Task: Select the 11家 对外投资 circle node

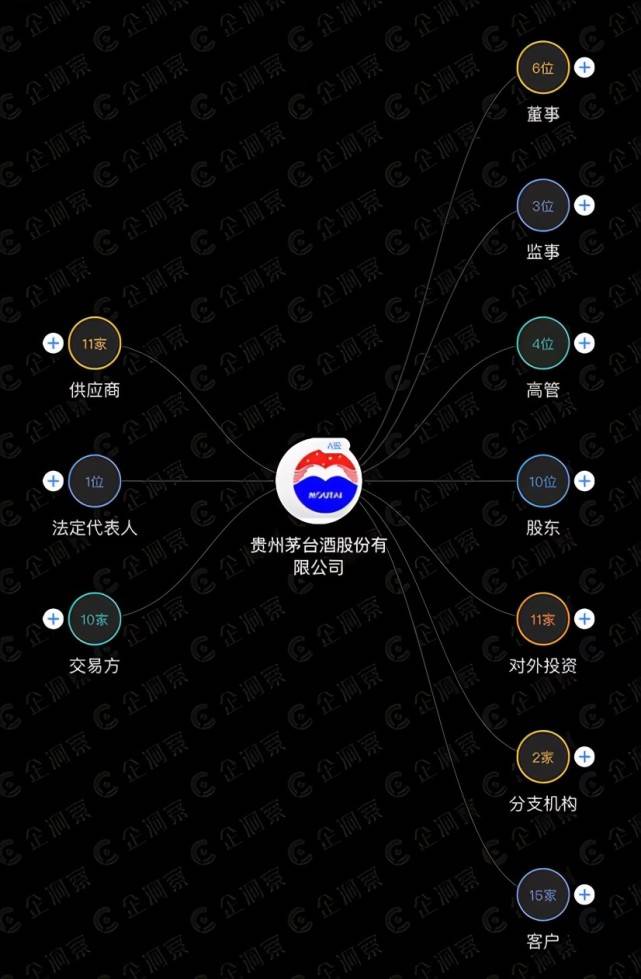Action: [542, 619]
